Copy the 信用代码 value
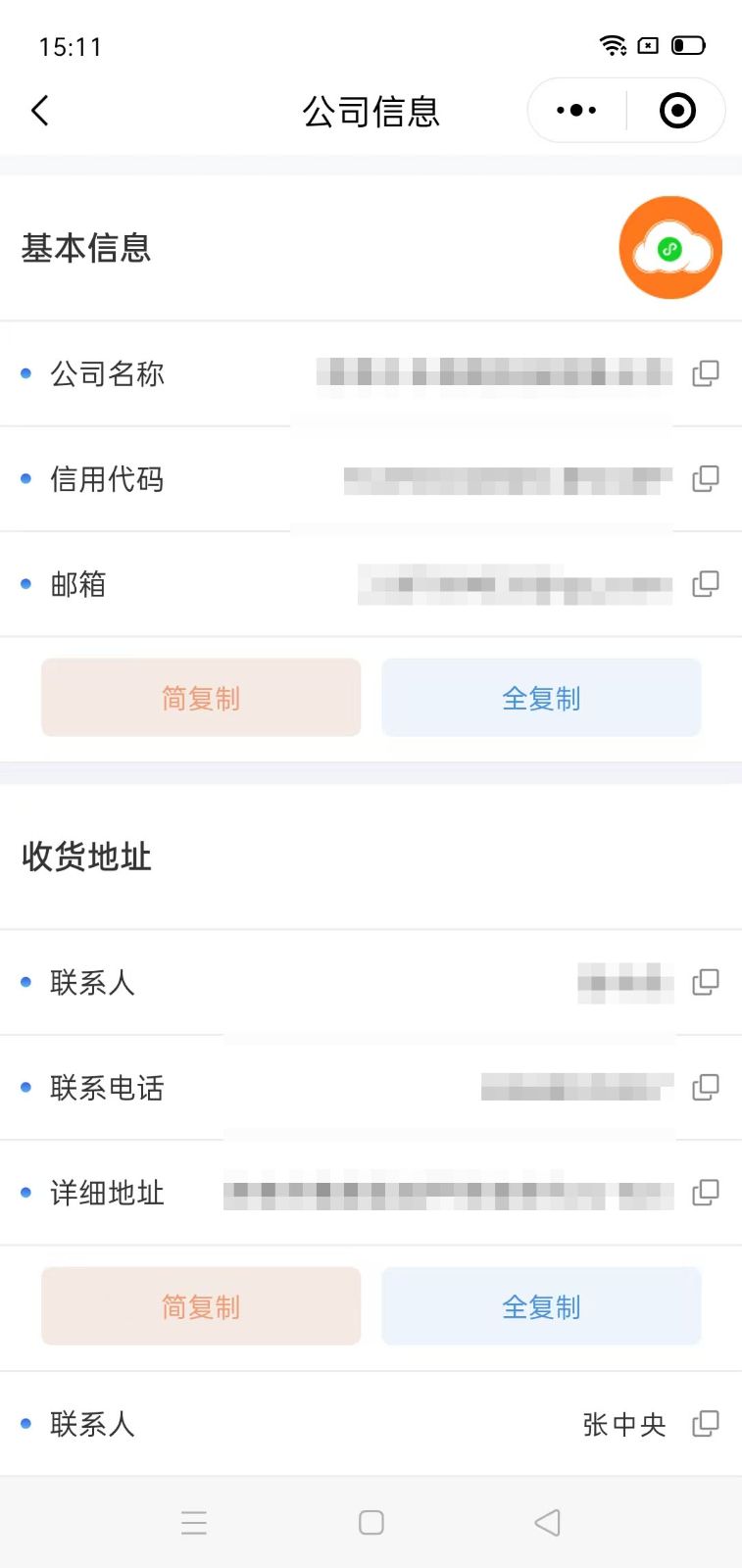The height and width of the screenshot is (1568, 742). pos(706,479)
